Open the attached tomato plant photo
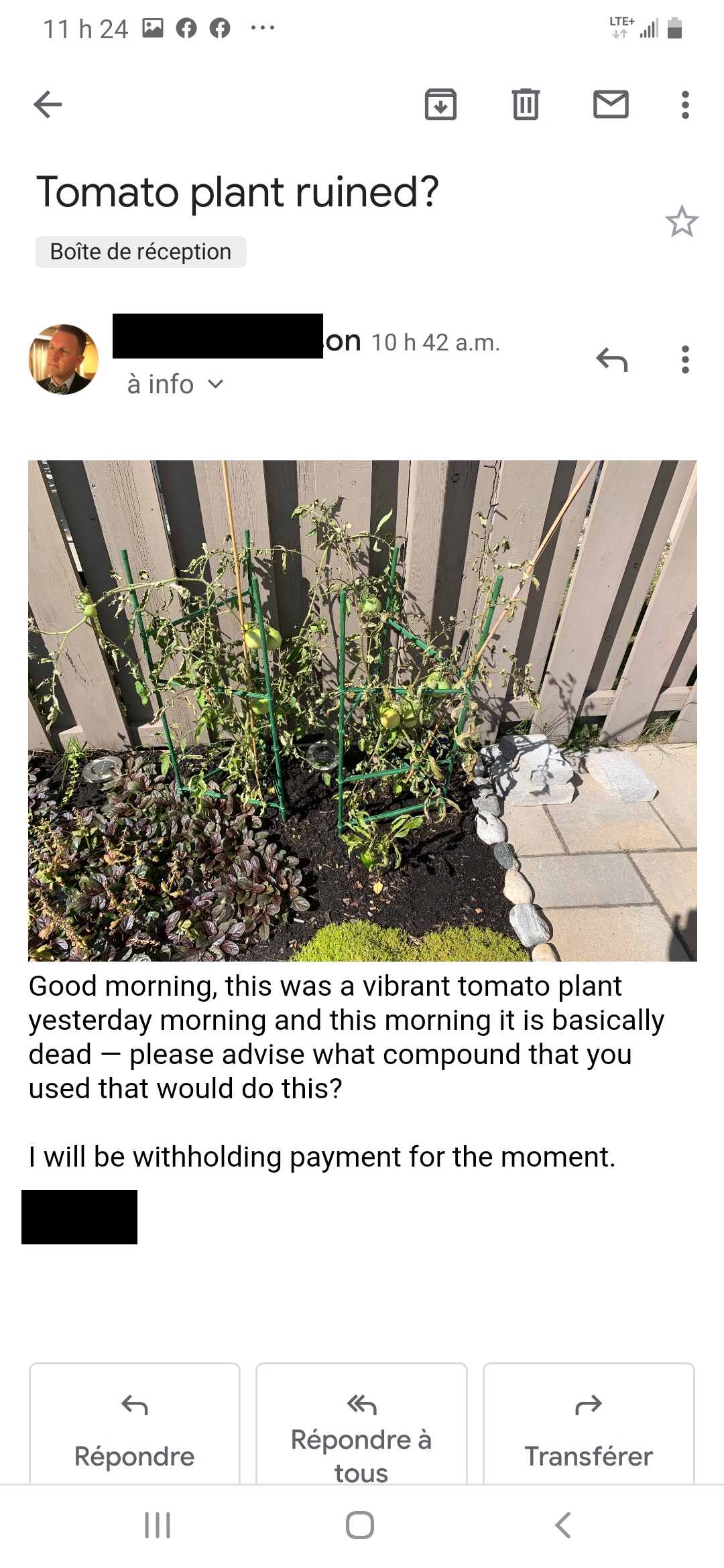The width and height of the screenshot is (724, 1568). point(363,710)
